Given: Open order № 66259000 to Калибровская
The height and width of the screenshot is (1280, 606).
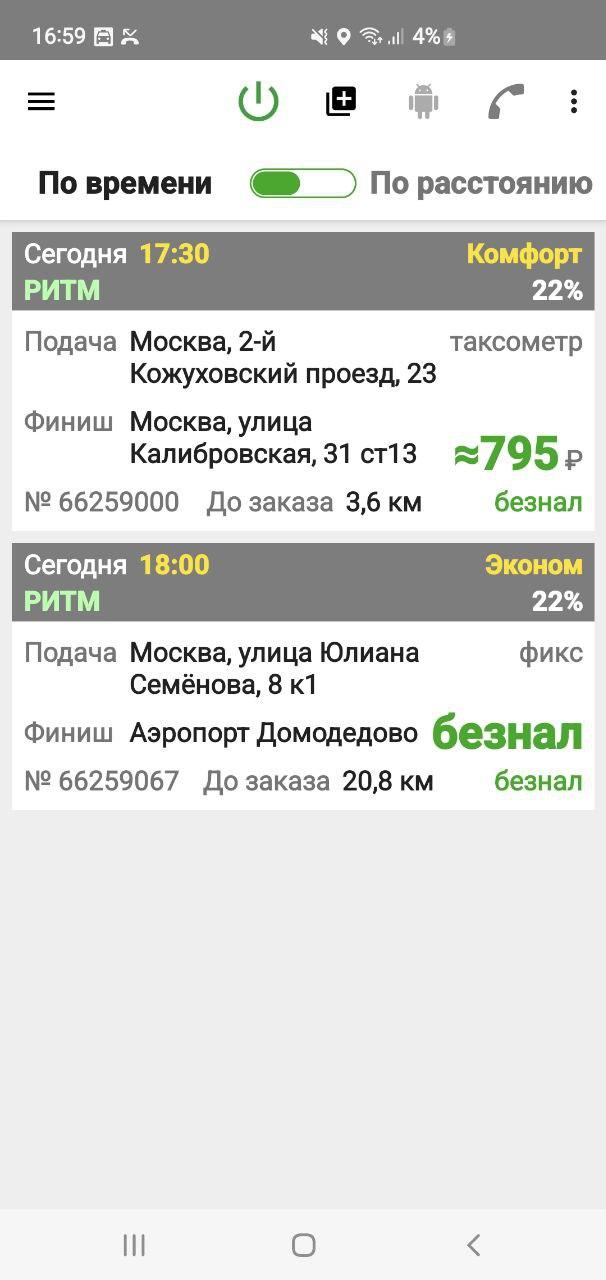Looking at the screenshot, I should pyautogui.click(x=303, y=381).
